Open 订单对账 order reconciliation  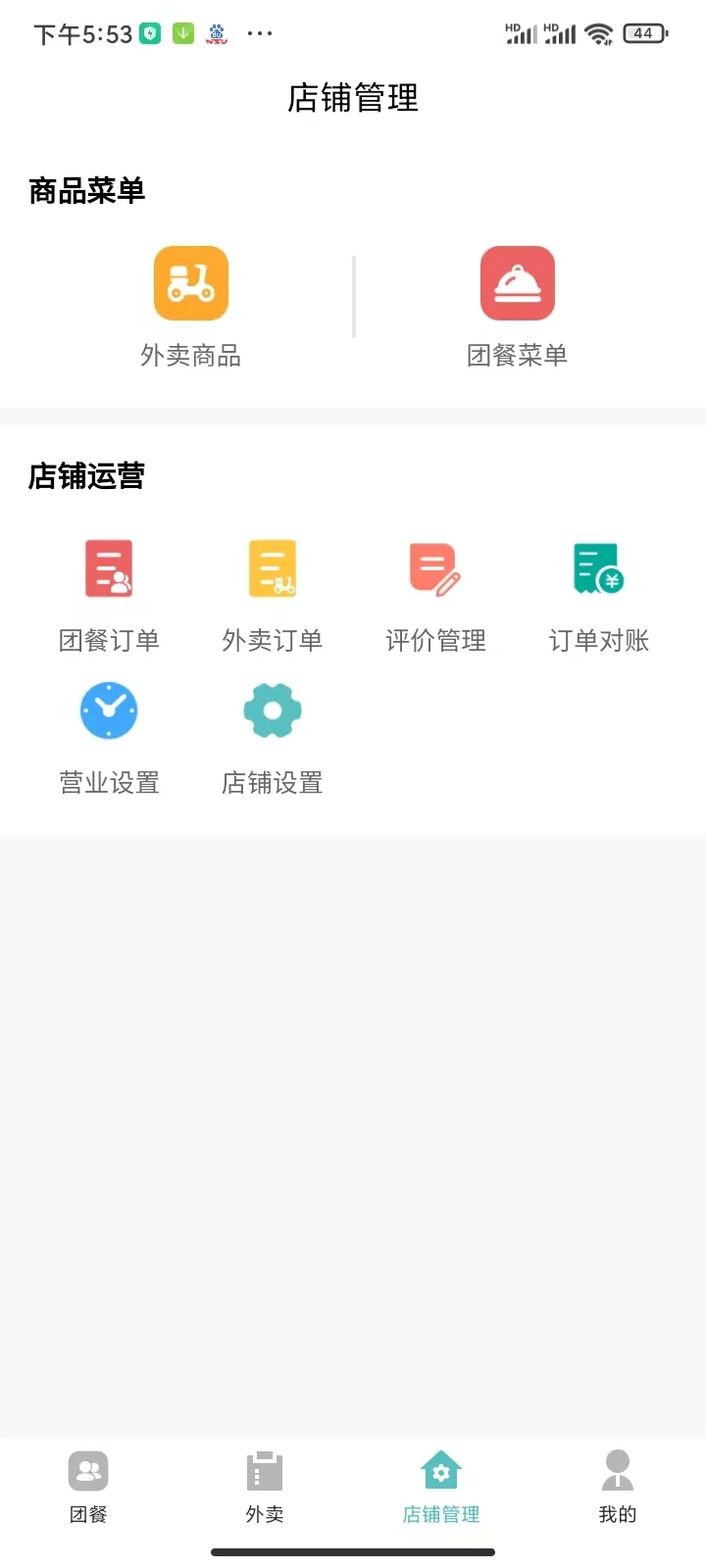(x=597, y=568)
